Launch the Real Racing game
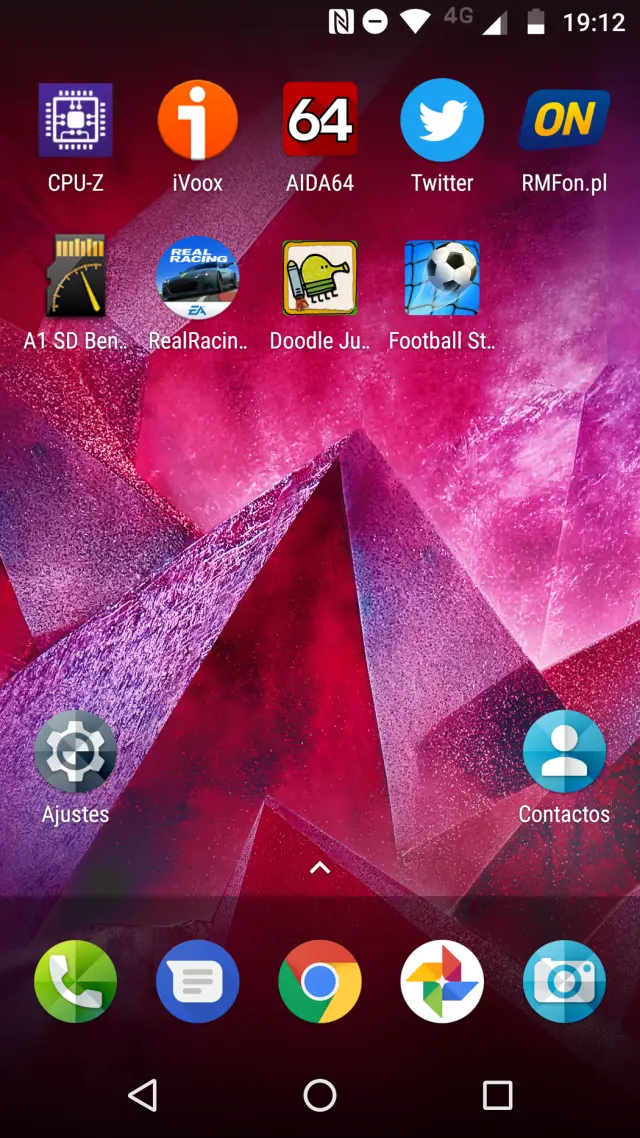640x1138 pixels. [197, 277]
